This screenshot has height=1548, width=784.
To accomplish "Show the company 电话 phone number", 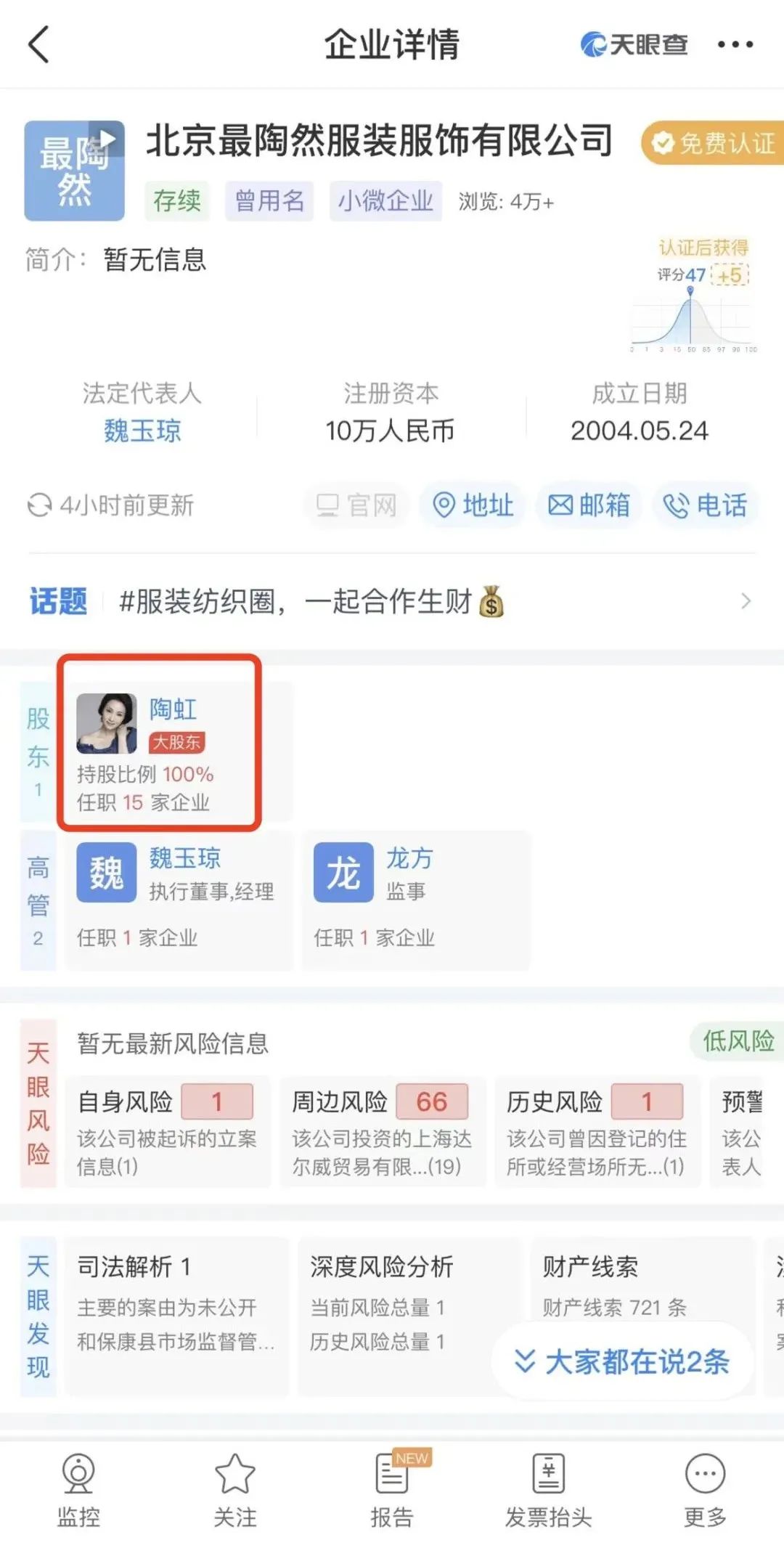I will [706, 505].
